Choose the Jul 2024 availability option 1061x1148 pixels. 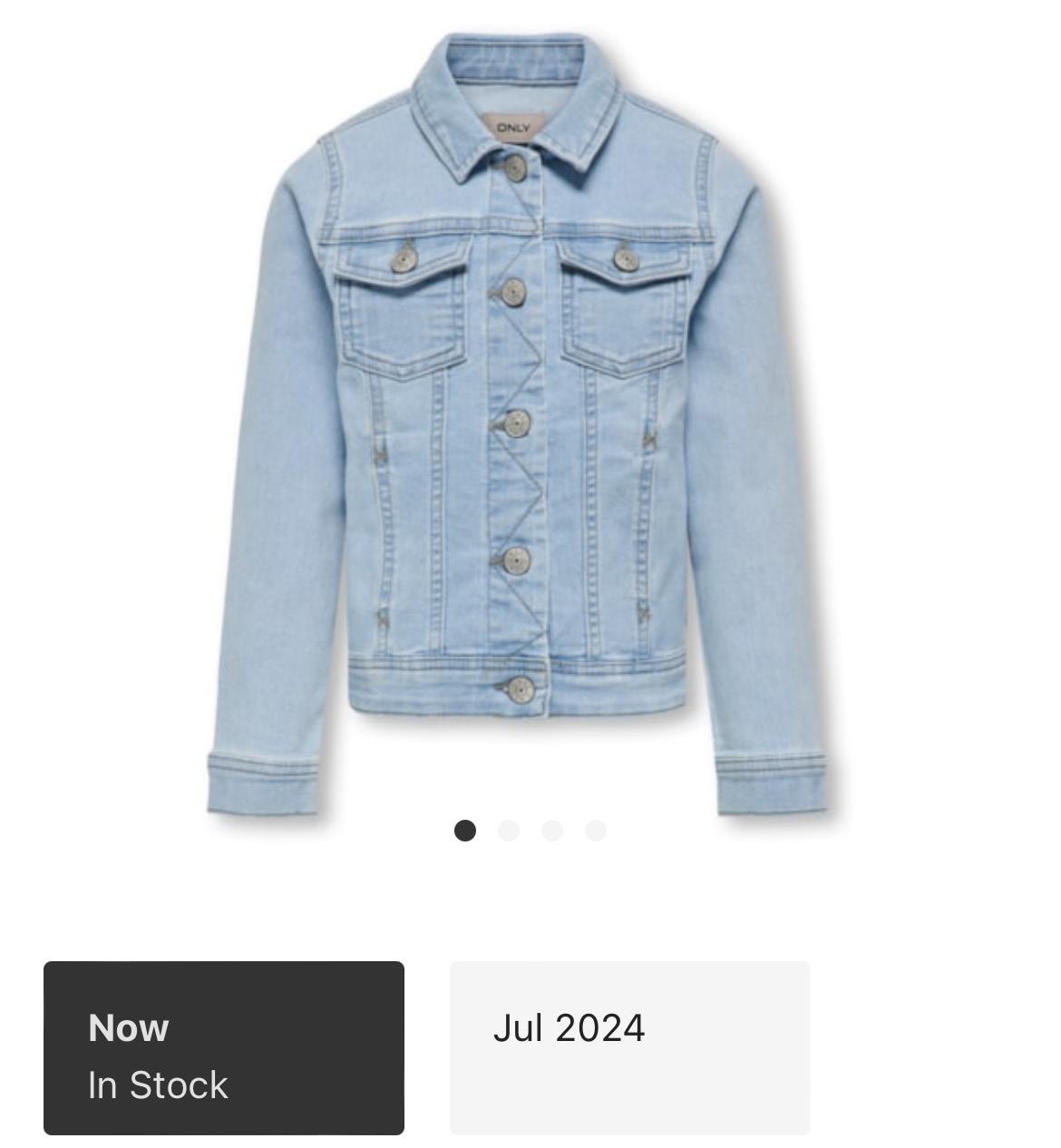629,1047
